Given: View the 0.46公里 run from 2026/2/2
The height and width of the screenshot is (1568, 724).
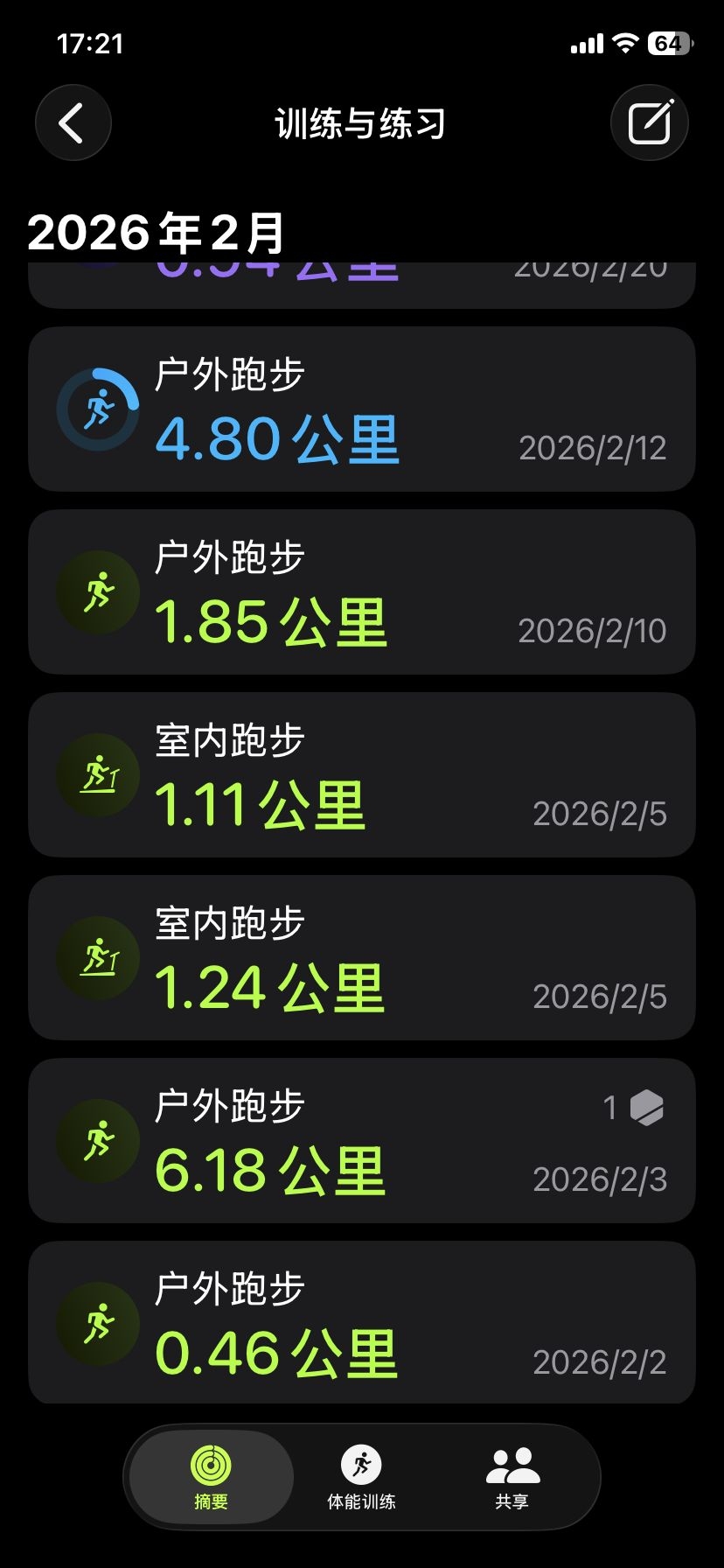Looking at the screenshot, I should [361, 1322].
